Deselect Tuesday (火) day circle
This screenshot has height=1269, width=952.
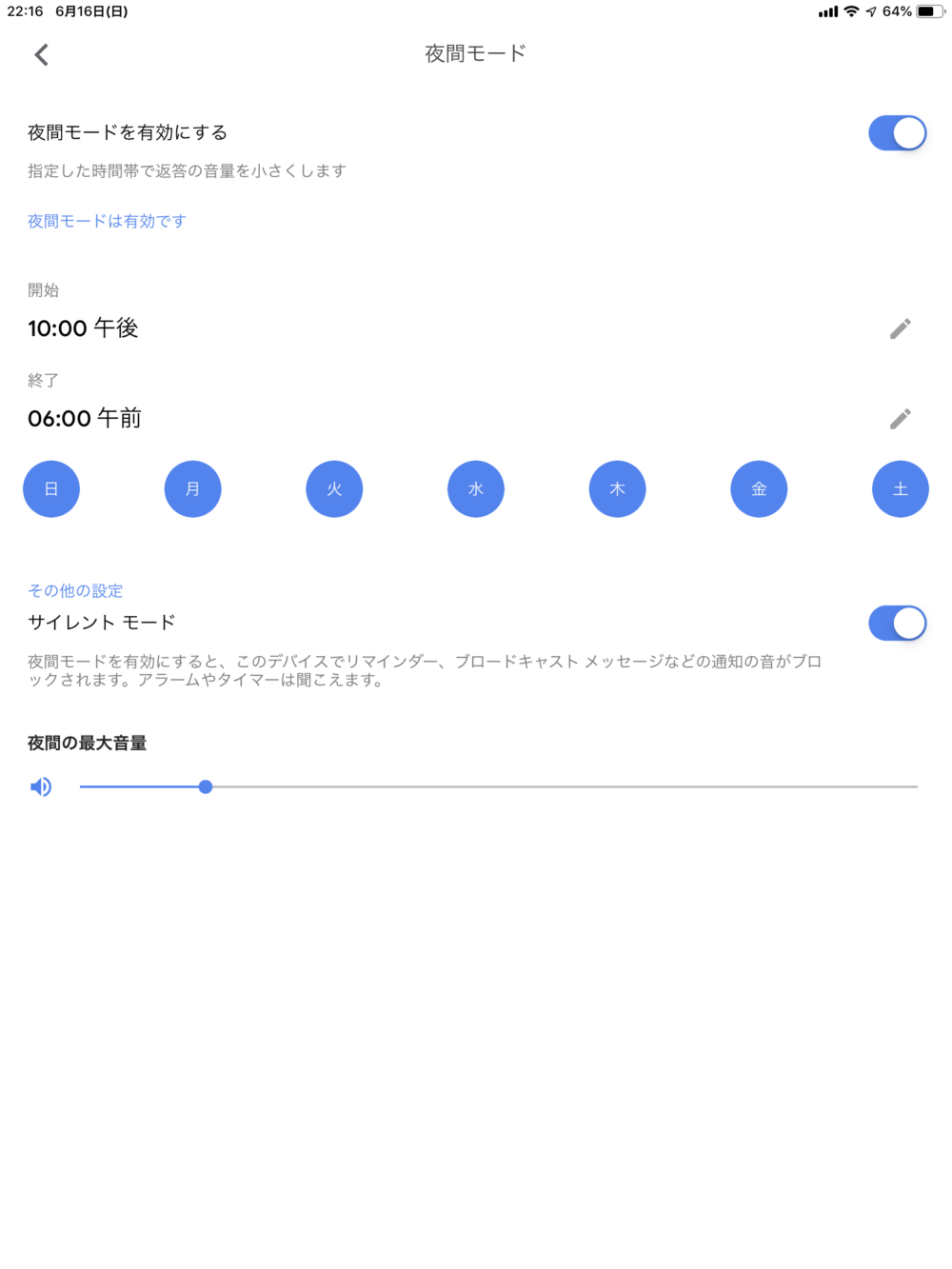point(334,489)
